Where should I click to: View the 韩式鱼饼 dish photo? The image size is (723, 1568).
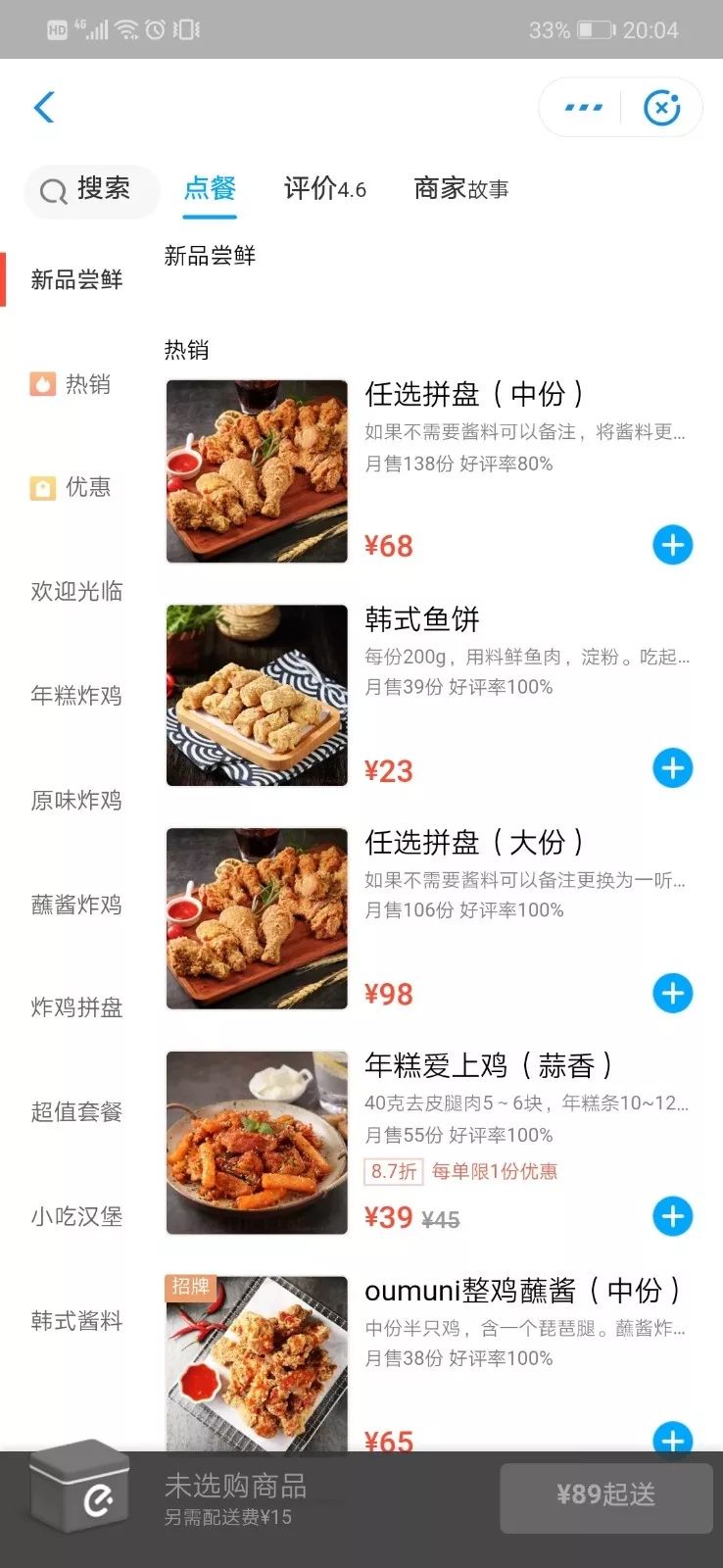tap(257, 695)
